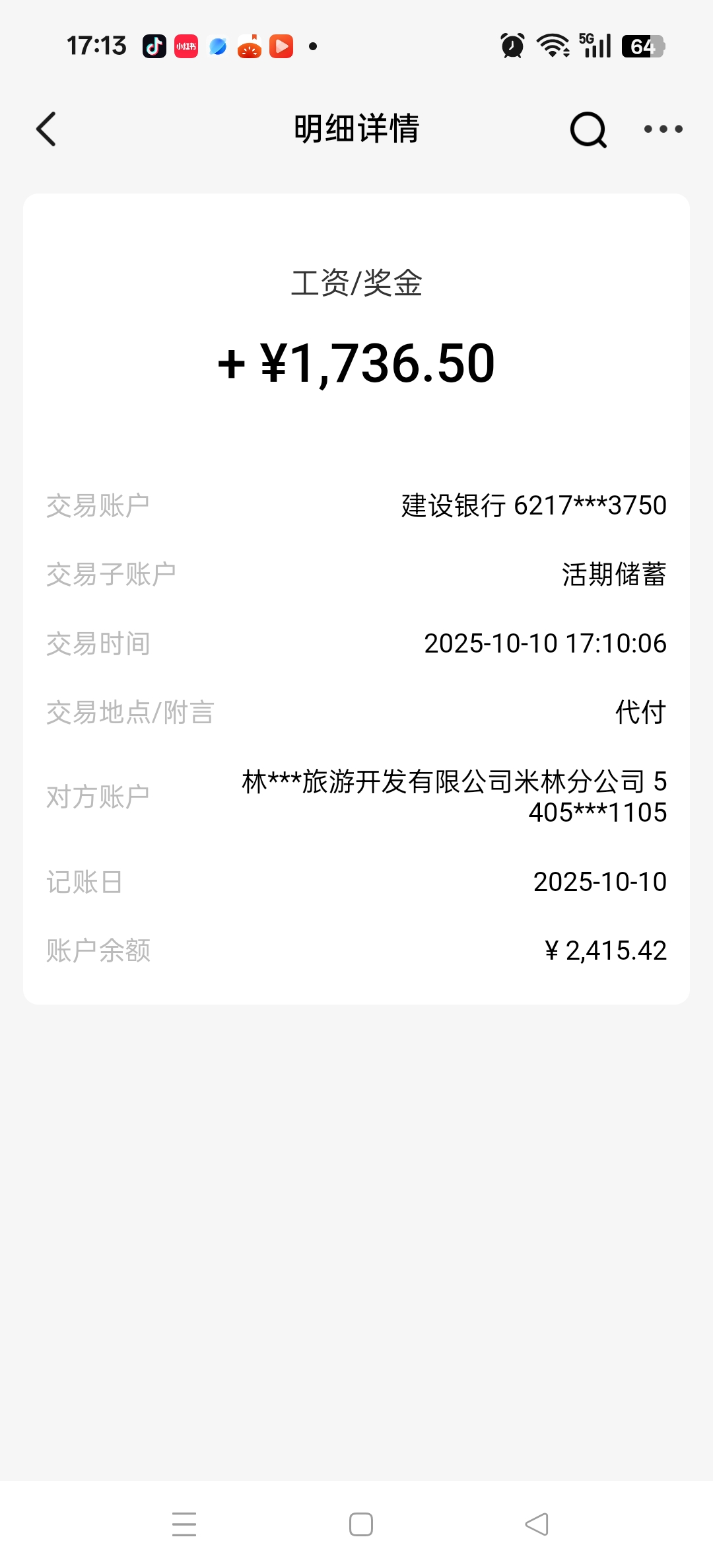This screenshot has height=1568, width=713.
Task: Open recent apps from the navigation bar
Action: pos(184,1524)
